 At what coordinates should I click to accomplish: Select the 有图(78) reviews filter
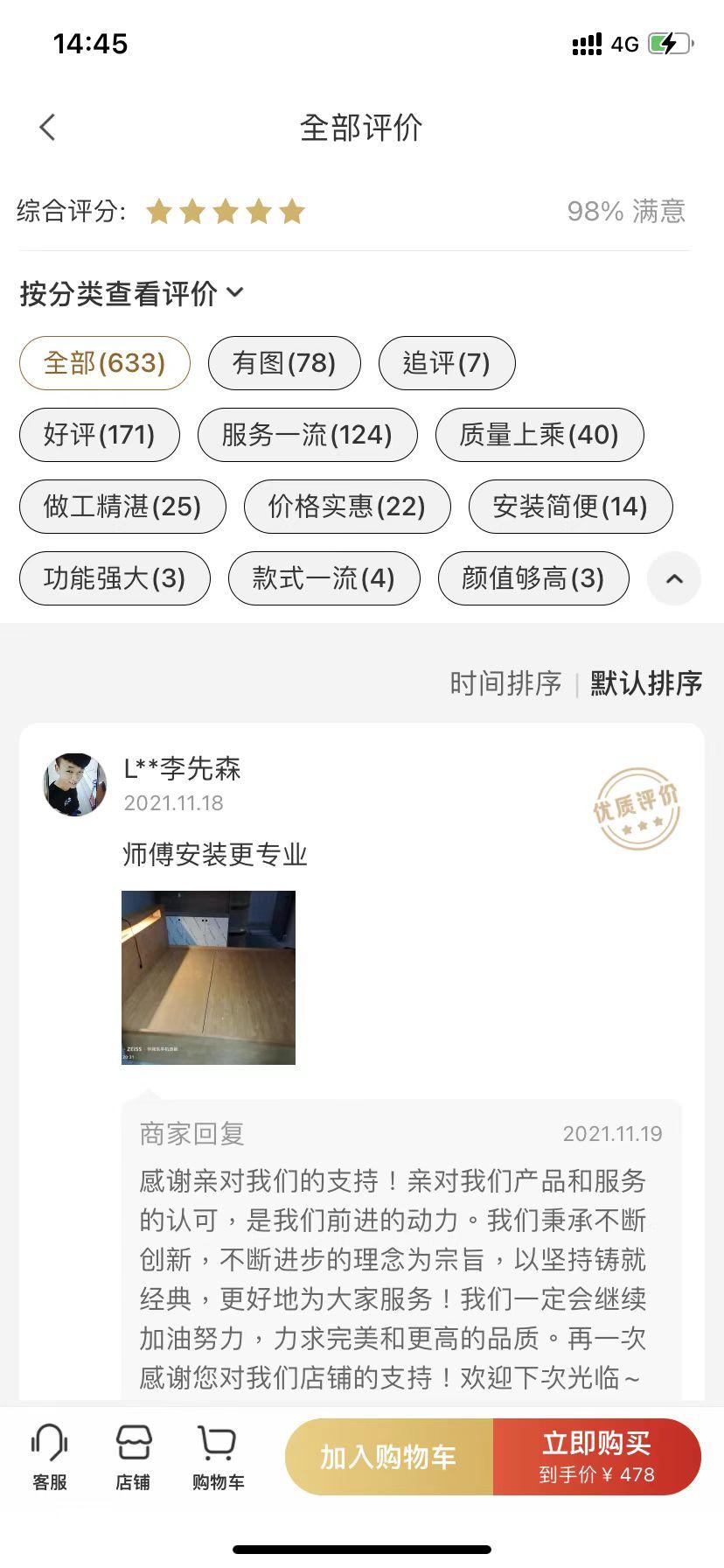click(283, 363)
